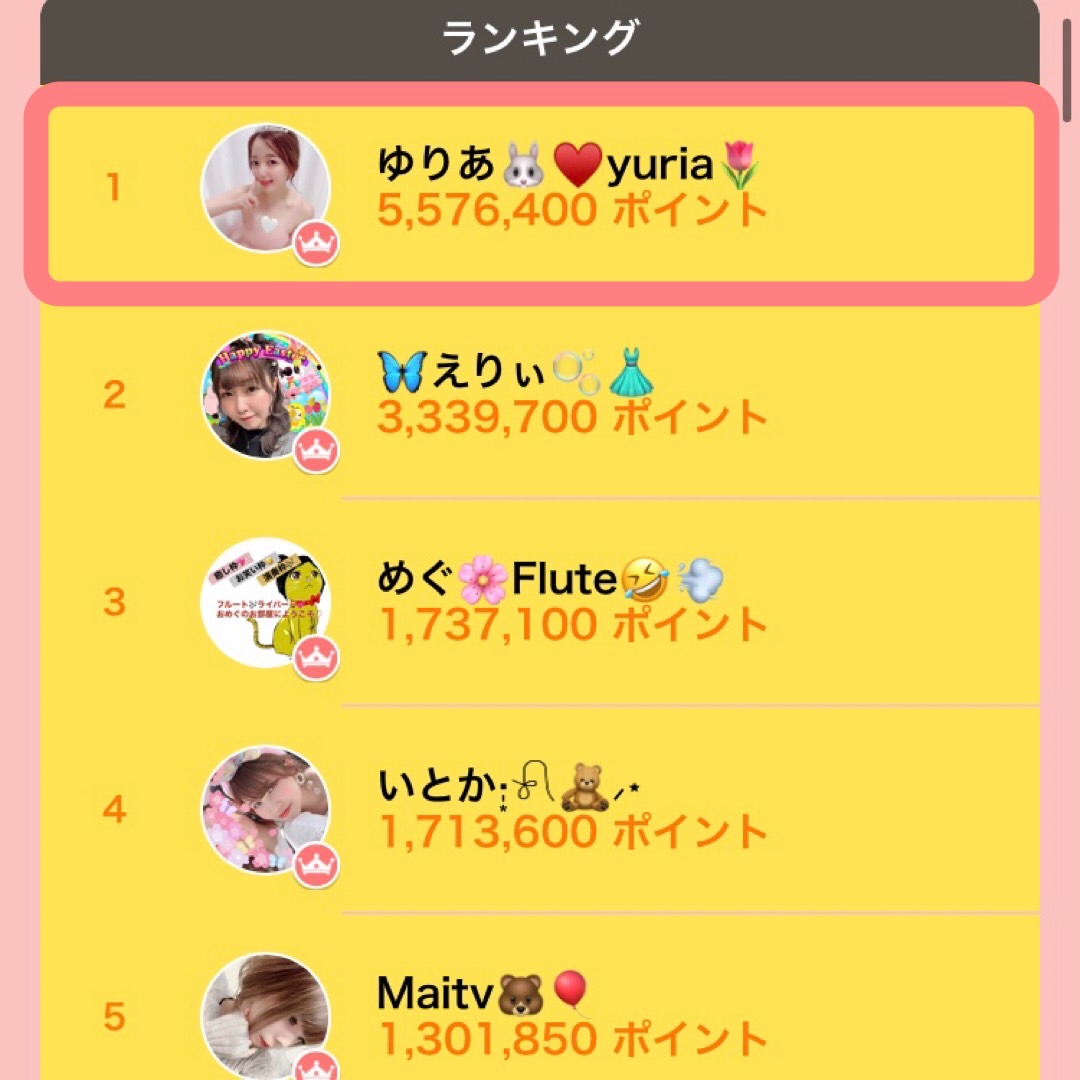
Task: Open first-place ゆりあ yuria's ranking row
Action: [x=540, y=190]
